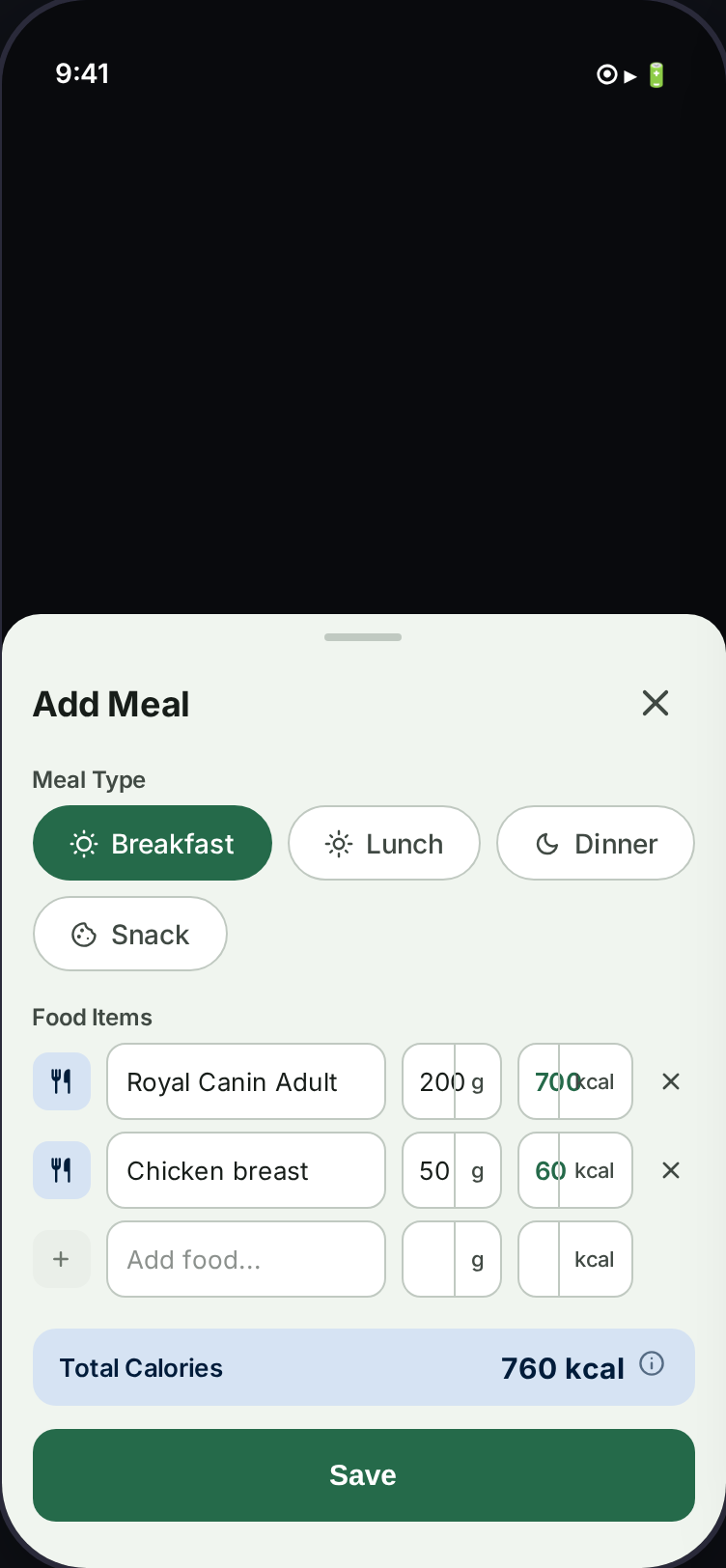The image size is (726, 1568).
Task: Close the Add Meal sheet
Action: 656,703
